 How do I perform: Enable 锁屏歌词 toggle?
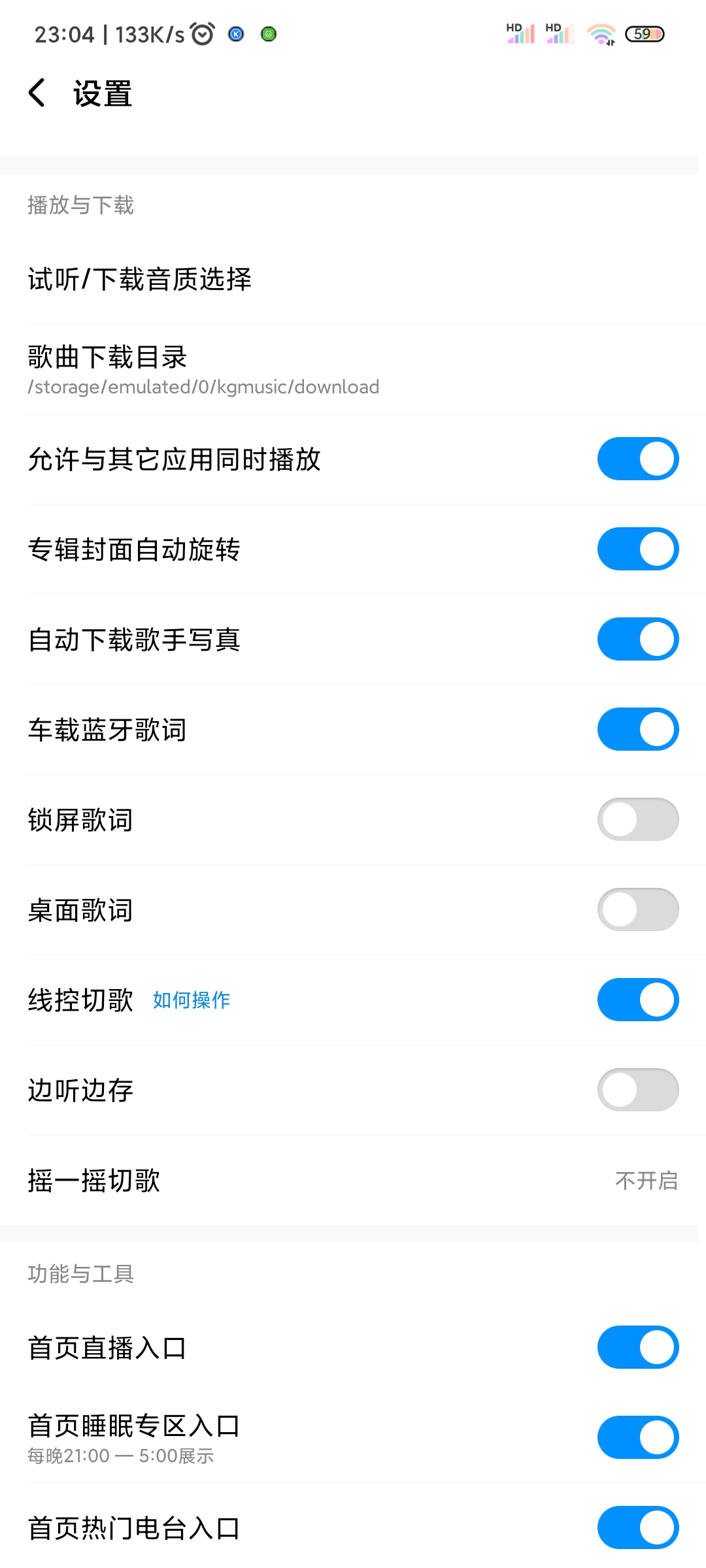638,819
